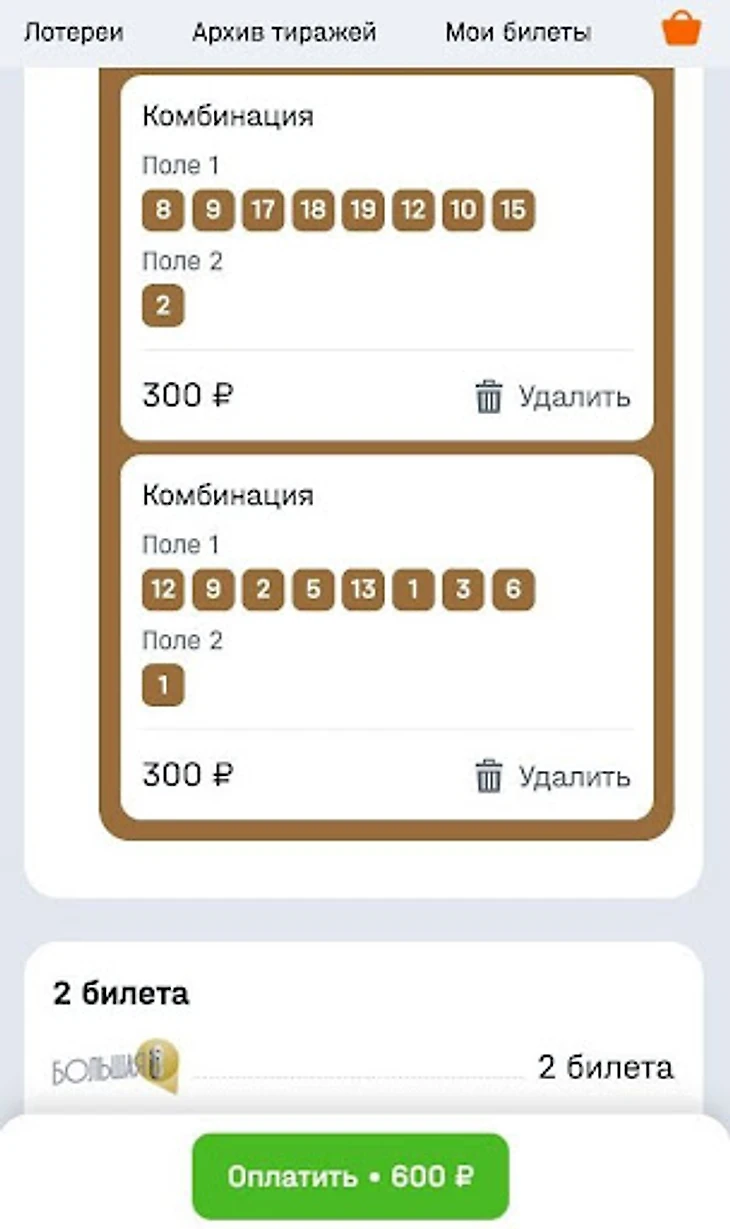Open the Лотереи section
This screenshot has width=730, height=1229.
[x=73, y=32]
